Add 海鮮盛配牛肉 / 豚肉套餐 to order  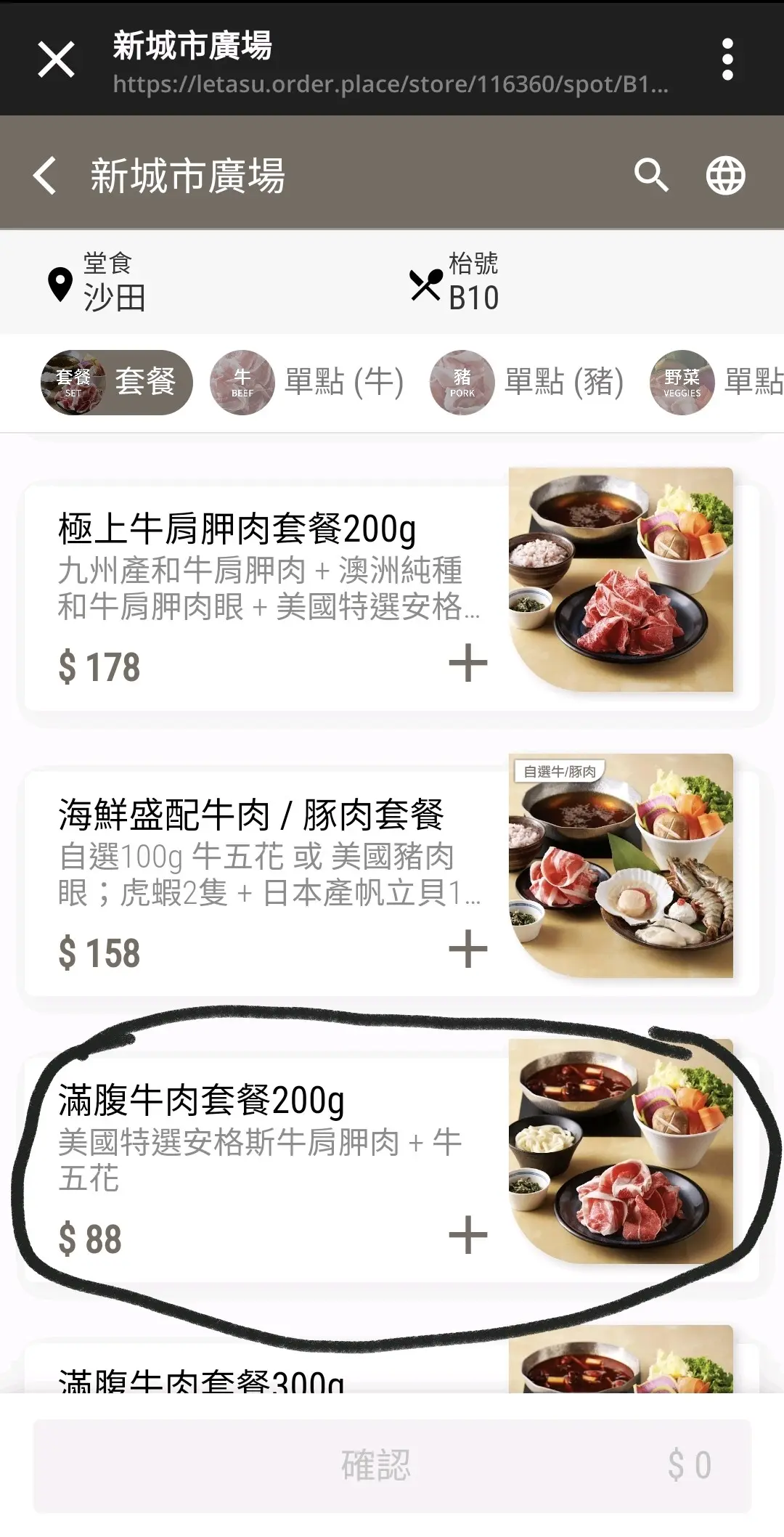pos(467,949)
